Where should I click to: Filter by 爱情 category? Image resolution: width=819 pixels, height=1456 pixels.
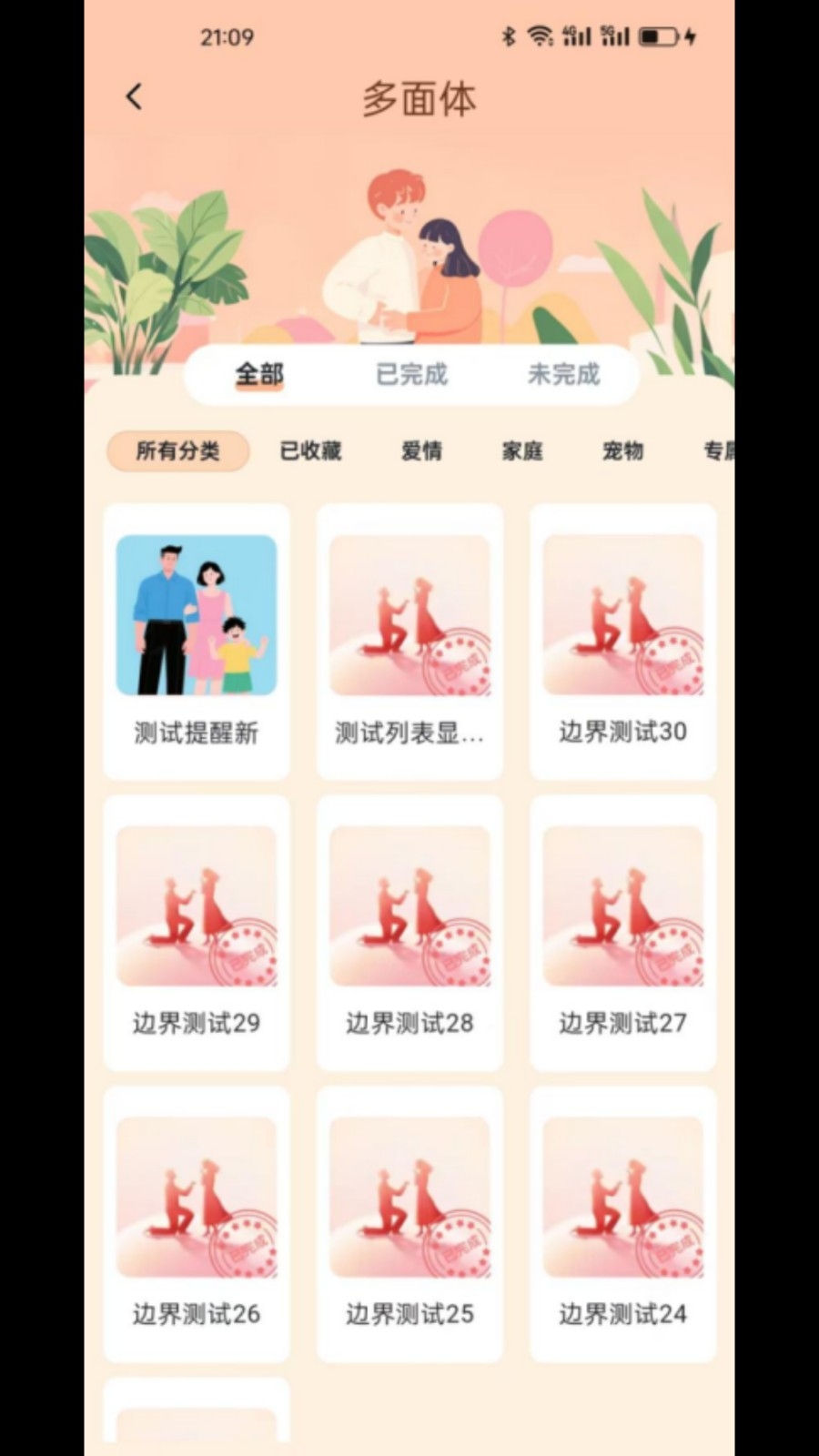(421, 450)
